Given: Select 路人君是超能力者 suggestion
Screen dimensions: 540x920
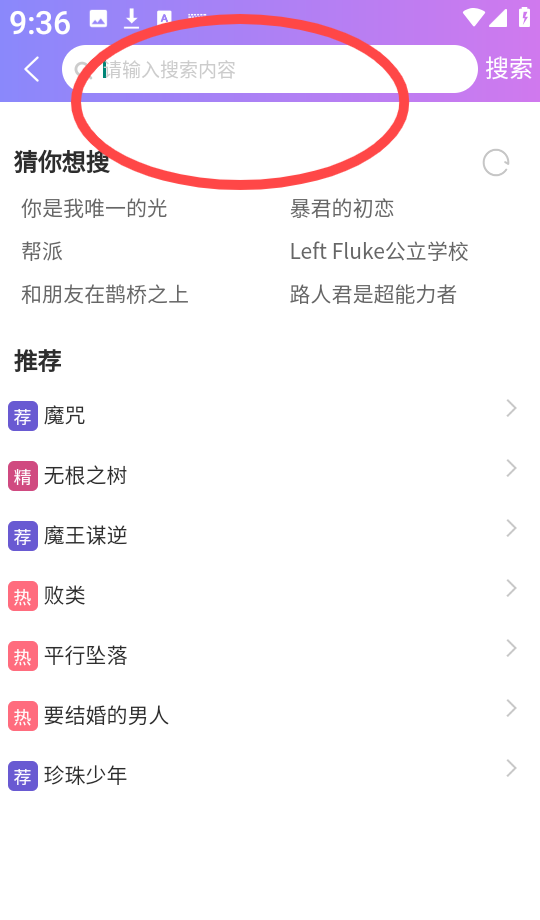Looking at the screenshot, I should 373,294.
